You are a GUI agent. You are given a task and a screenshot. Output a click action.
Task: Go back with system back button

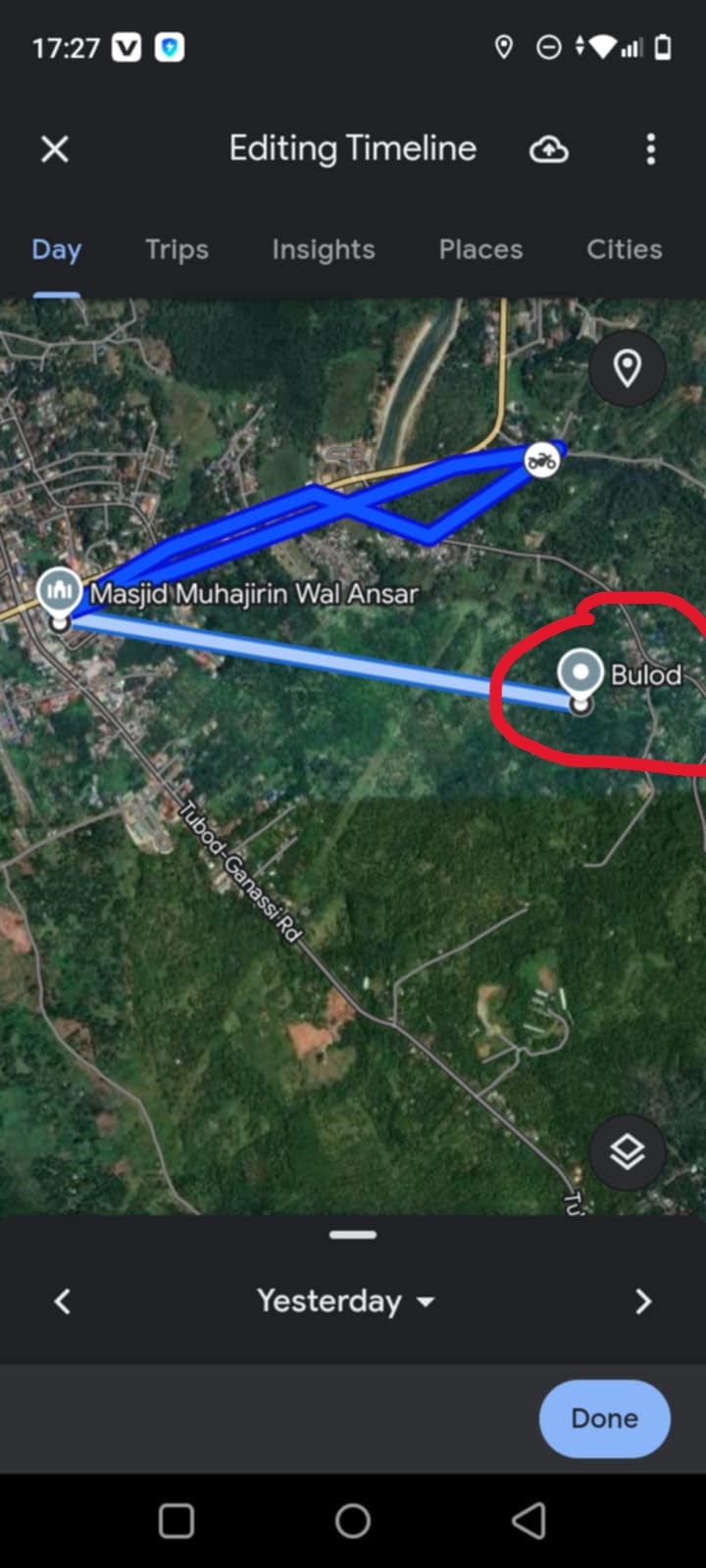coord(529,1521)
